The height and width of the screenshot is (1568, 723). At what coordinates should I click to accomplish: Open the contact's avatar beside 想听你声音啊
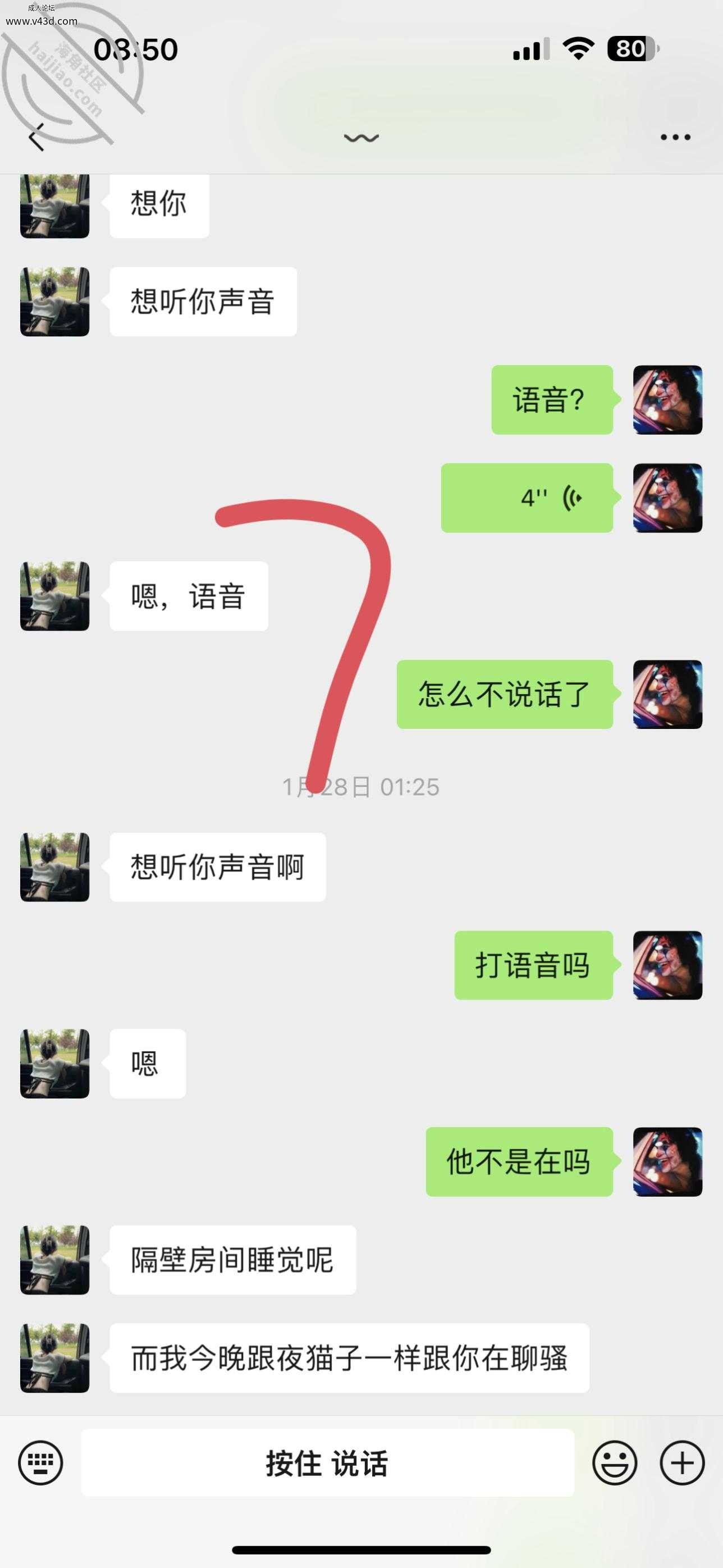[x=55, y=867]
